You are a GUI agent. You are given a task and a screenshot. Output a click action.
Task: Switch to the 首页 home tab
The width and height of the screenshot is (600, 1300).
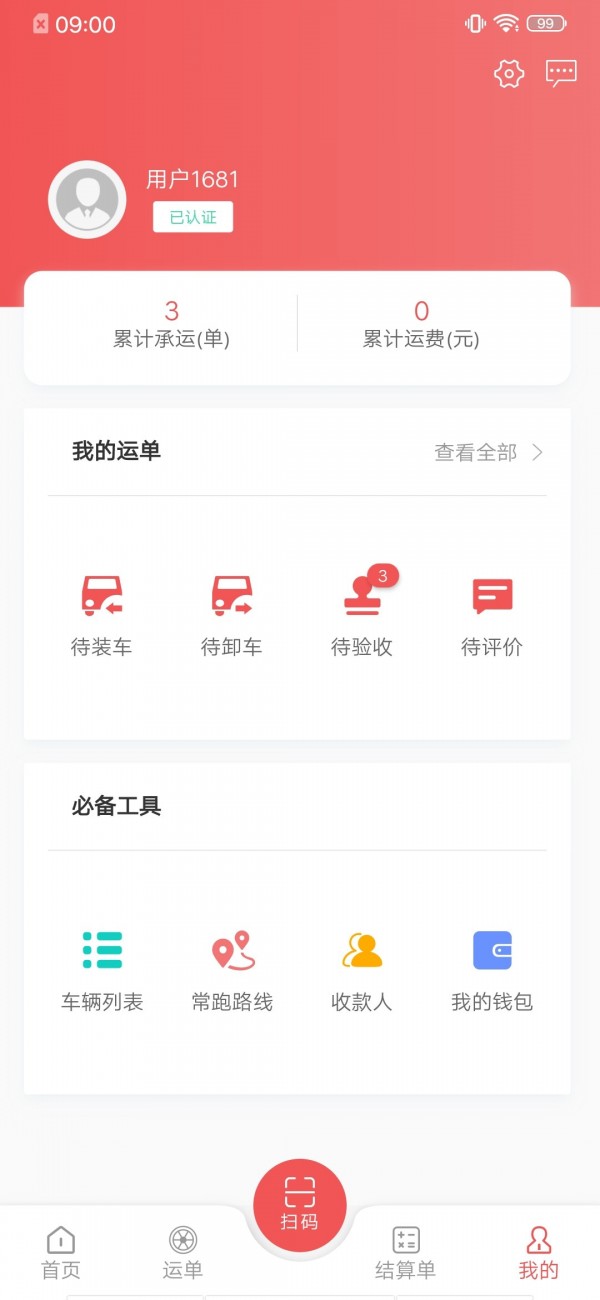[x=61, y=1254]
